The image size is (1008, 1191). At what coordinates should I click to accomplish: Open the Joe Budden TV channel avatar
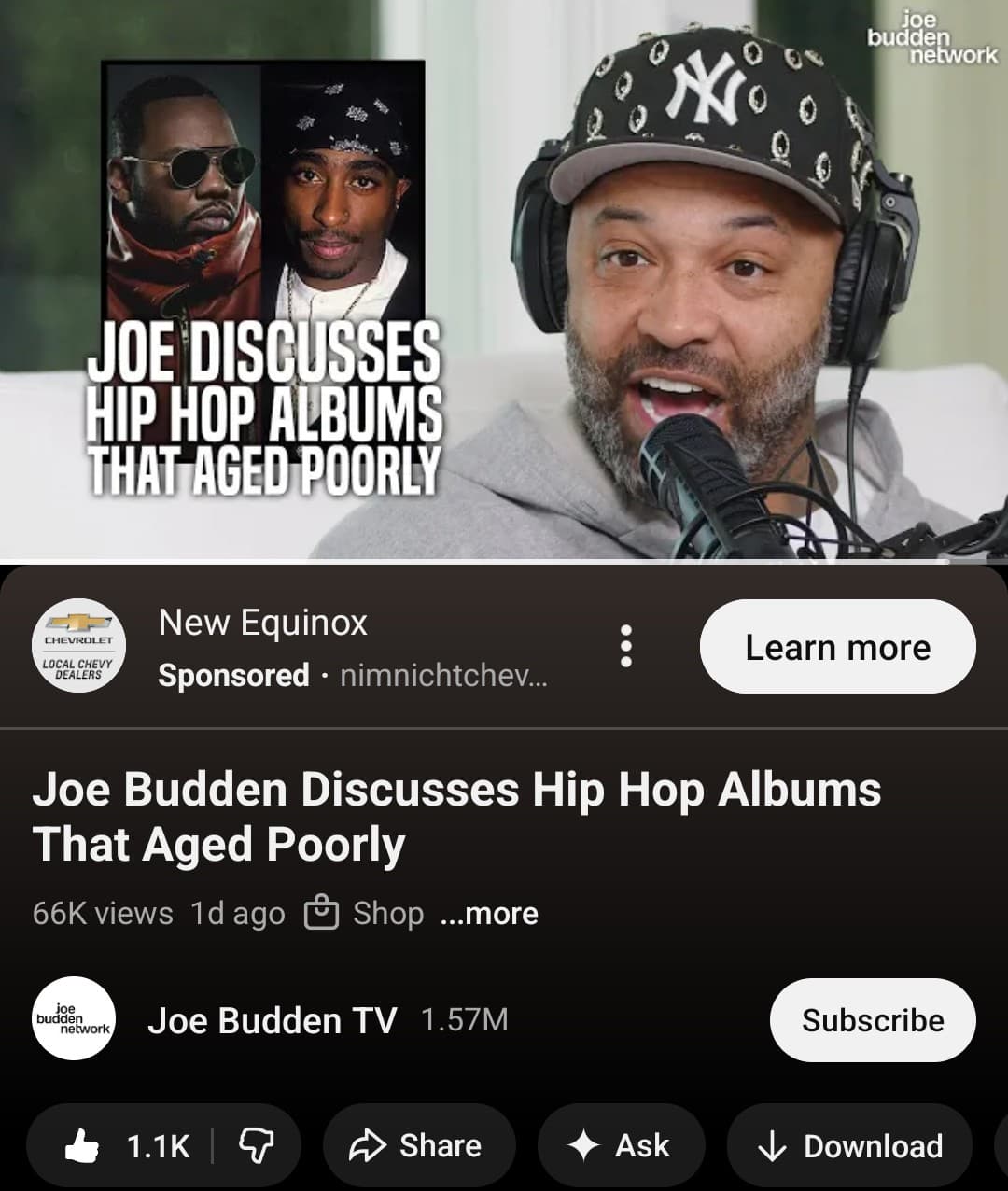click(x=74, y=1019)
